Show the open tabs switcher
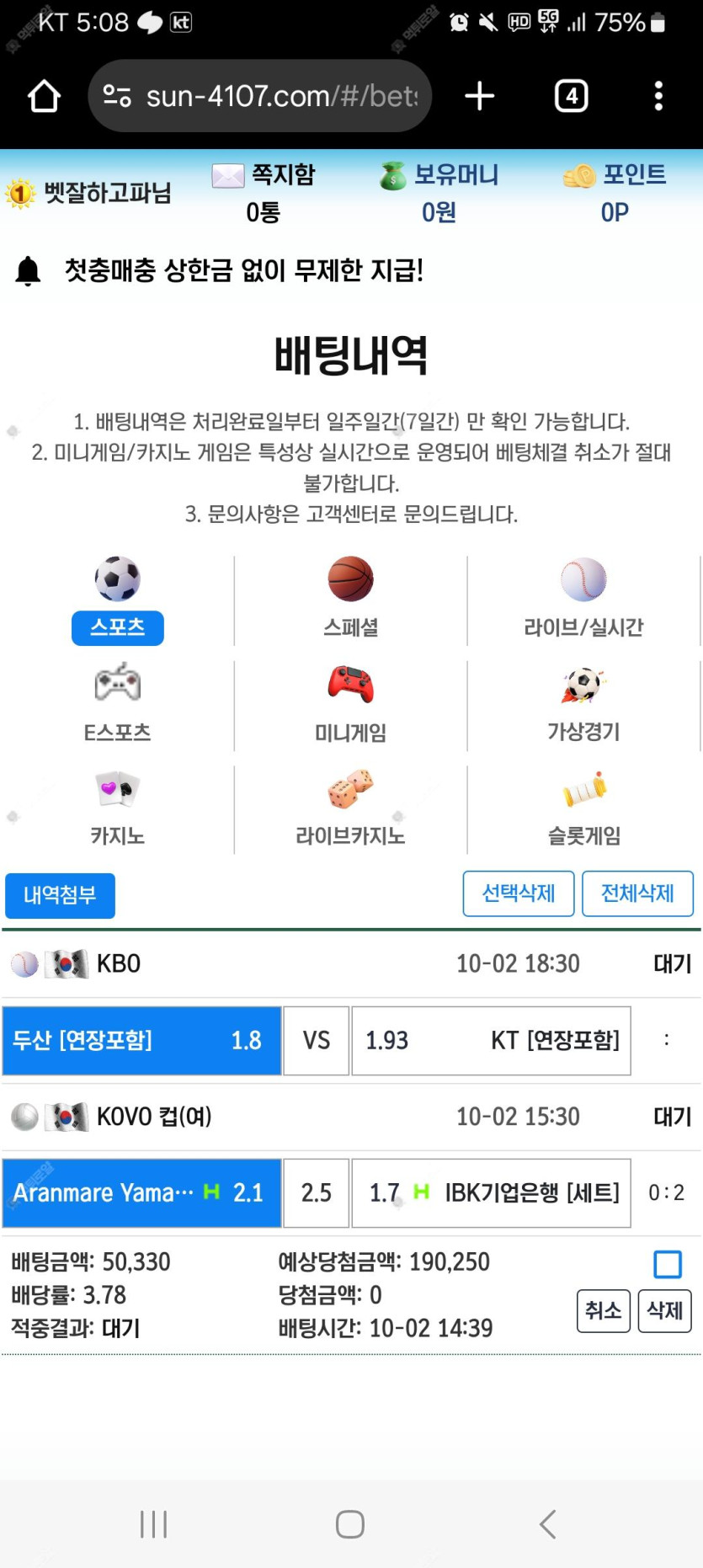Screen dimensions: 703x1568 [x=572, y=96]
